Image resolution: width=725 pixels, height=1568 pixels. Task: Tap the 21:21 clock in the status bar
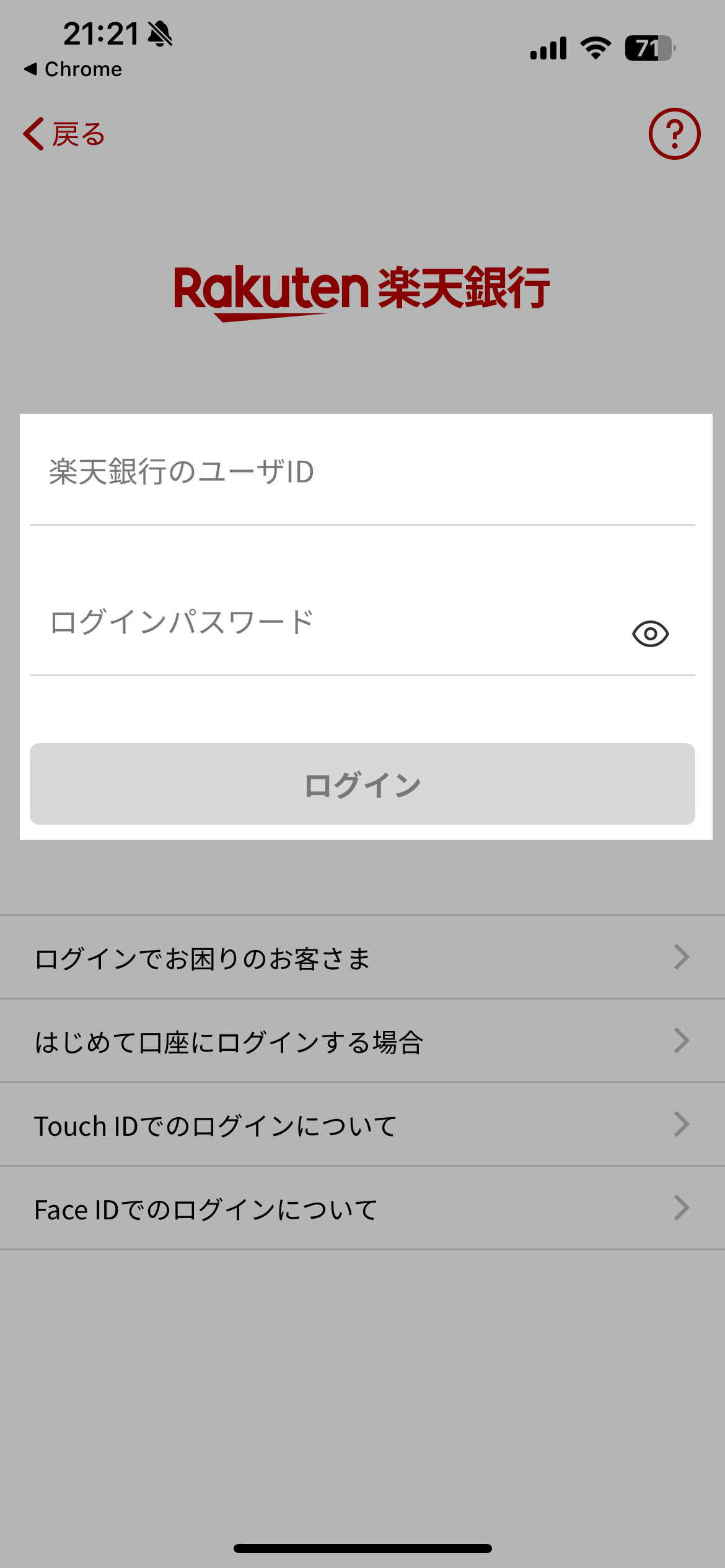[101, 35]
